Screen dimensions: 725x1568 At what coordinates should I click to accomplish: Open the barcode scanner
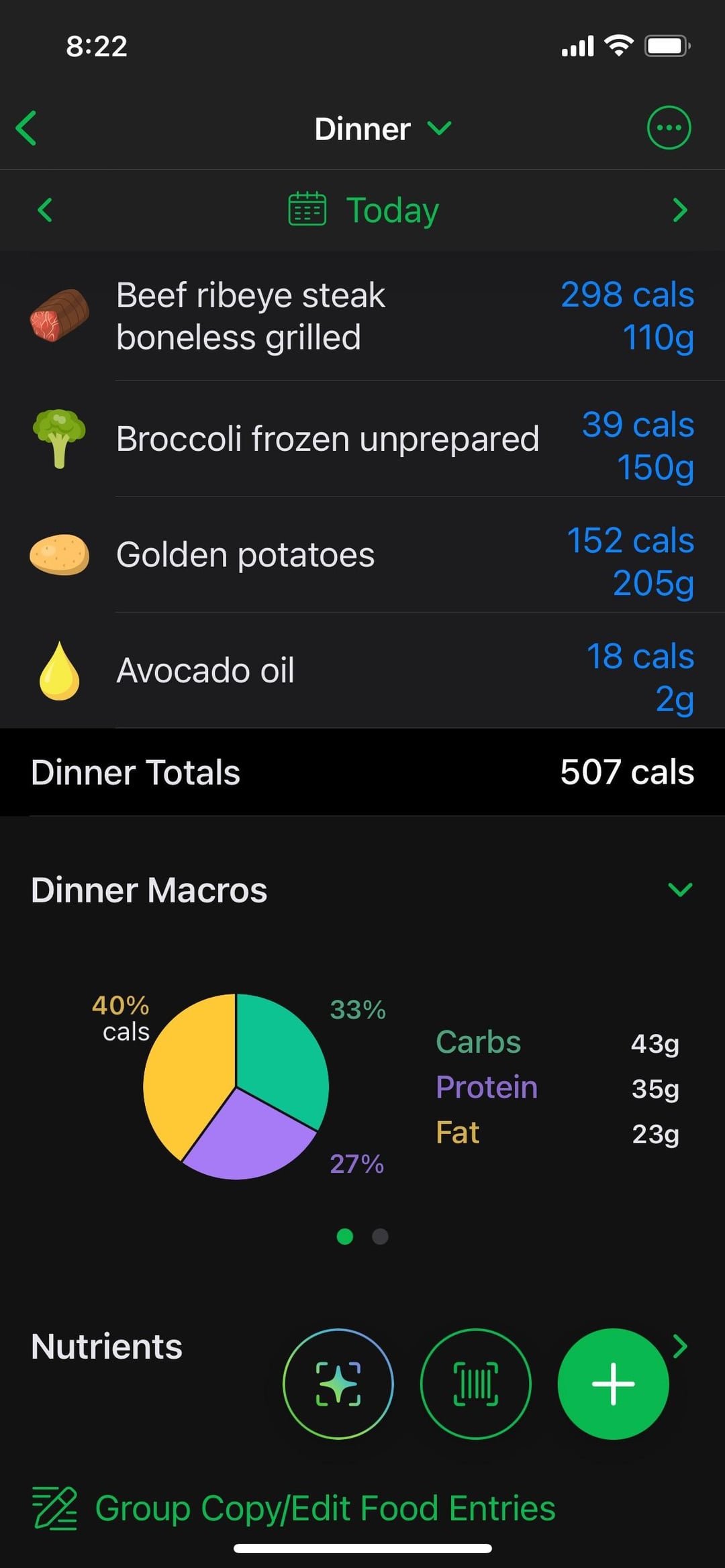point(475,1383)
